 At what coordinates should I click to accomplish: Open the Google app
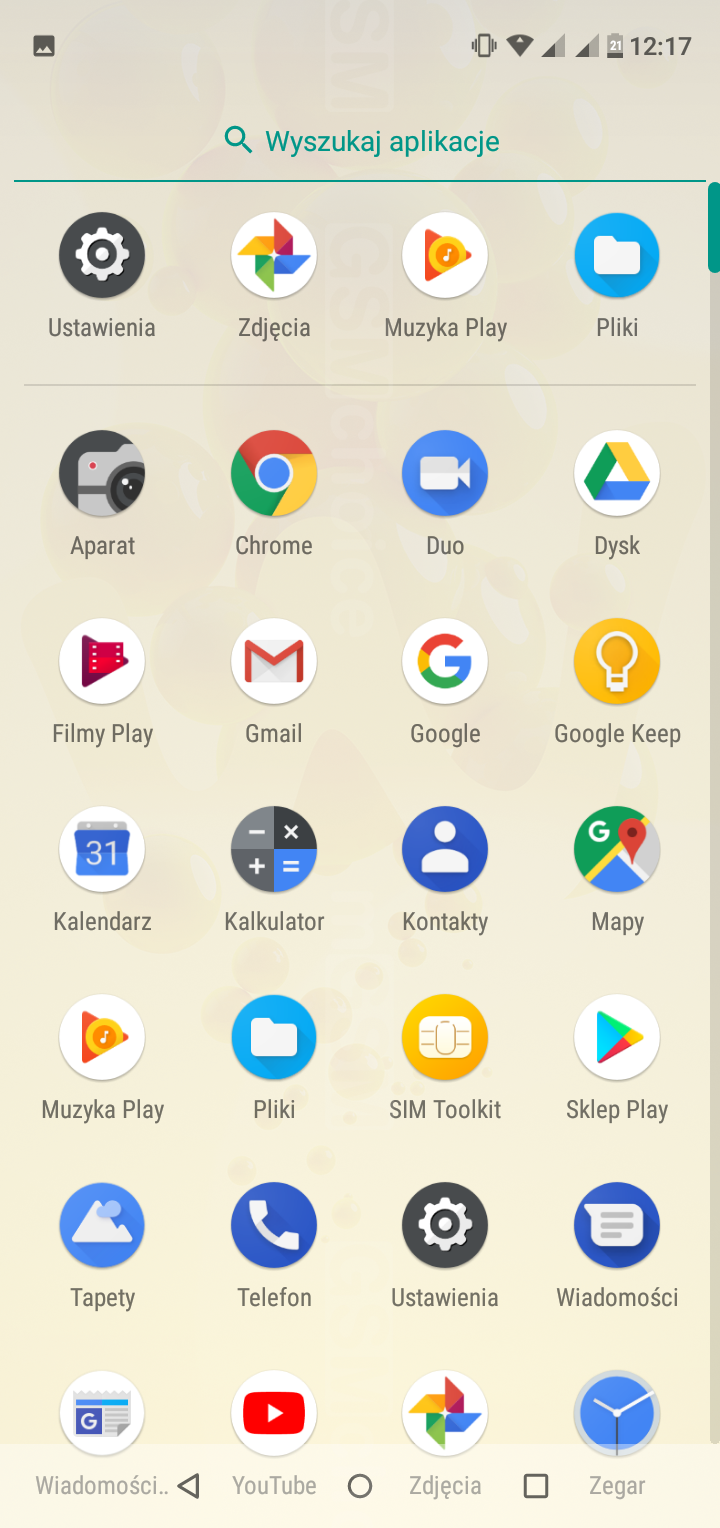pos(445,662)
